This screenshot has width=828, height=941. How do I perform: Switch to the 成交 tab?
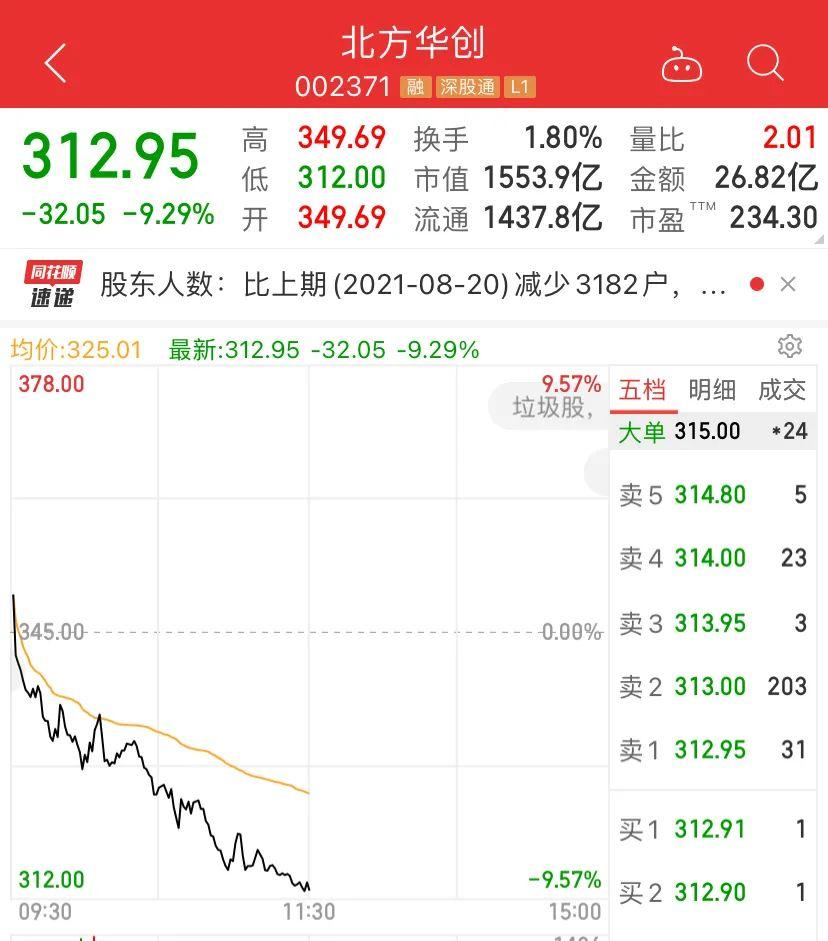782,391
